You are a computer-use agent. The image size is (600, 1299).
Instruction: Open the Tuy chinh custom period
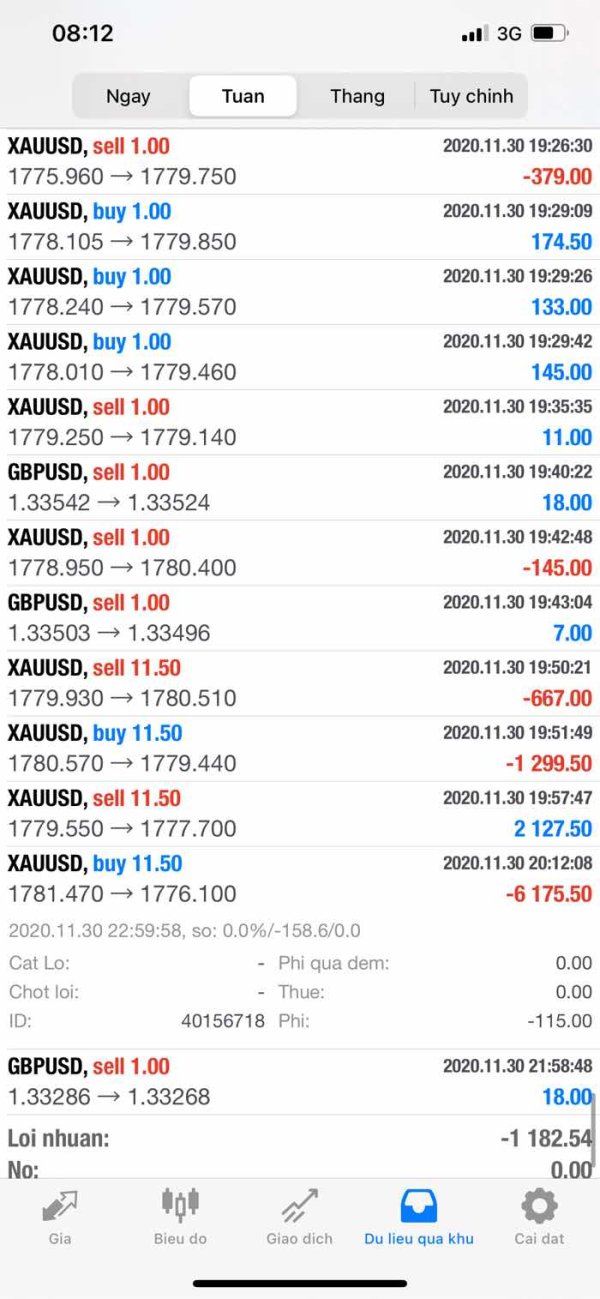click(471, 96)
